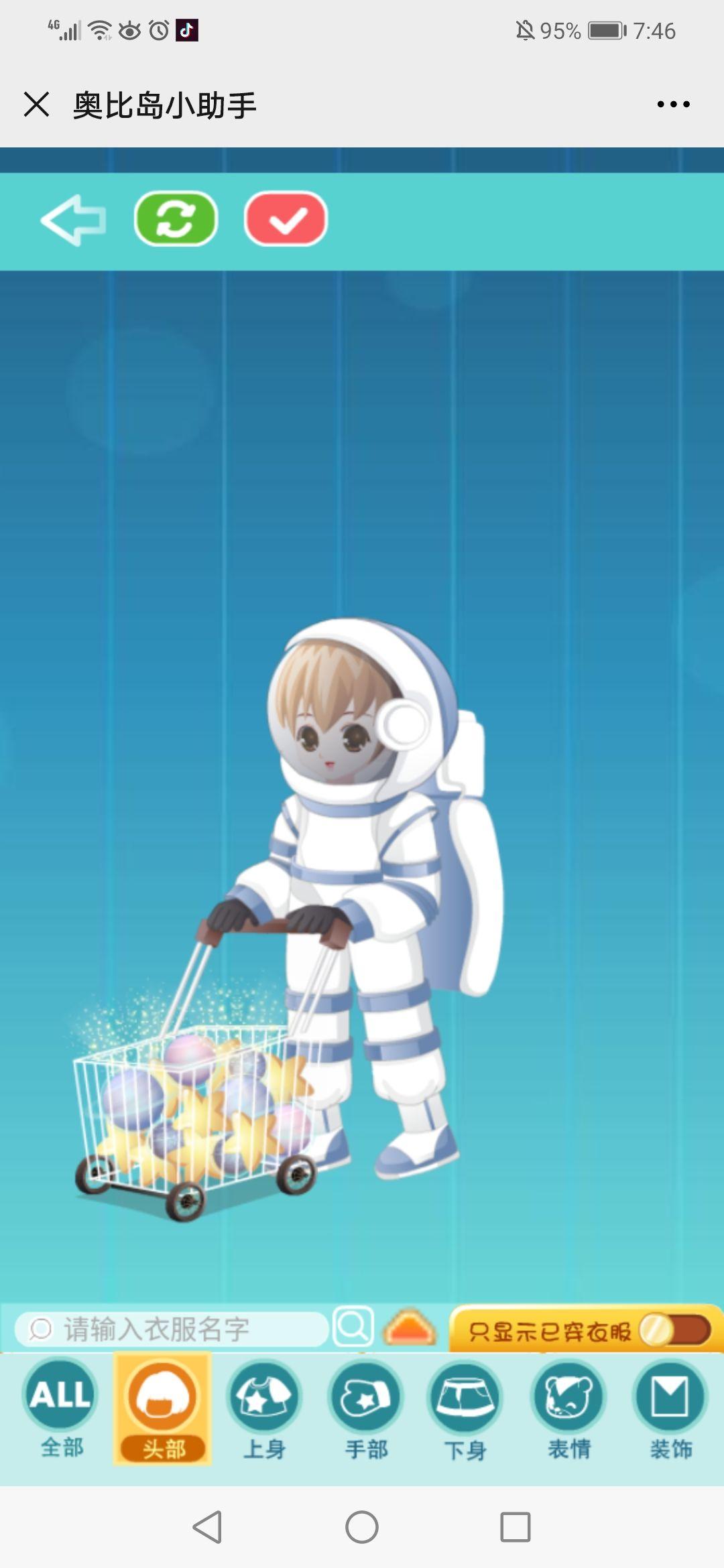Image resolution: width=724 pixels, height=1568 pixels.
Task: Select the 头部 category
Action: click(x=163, y=1409)
